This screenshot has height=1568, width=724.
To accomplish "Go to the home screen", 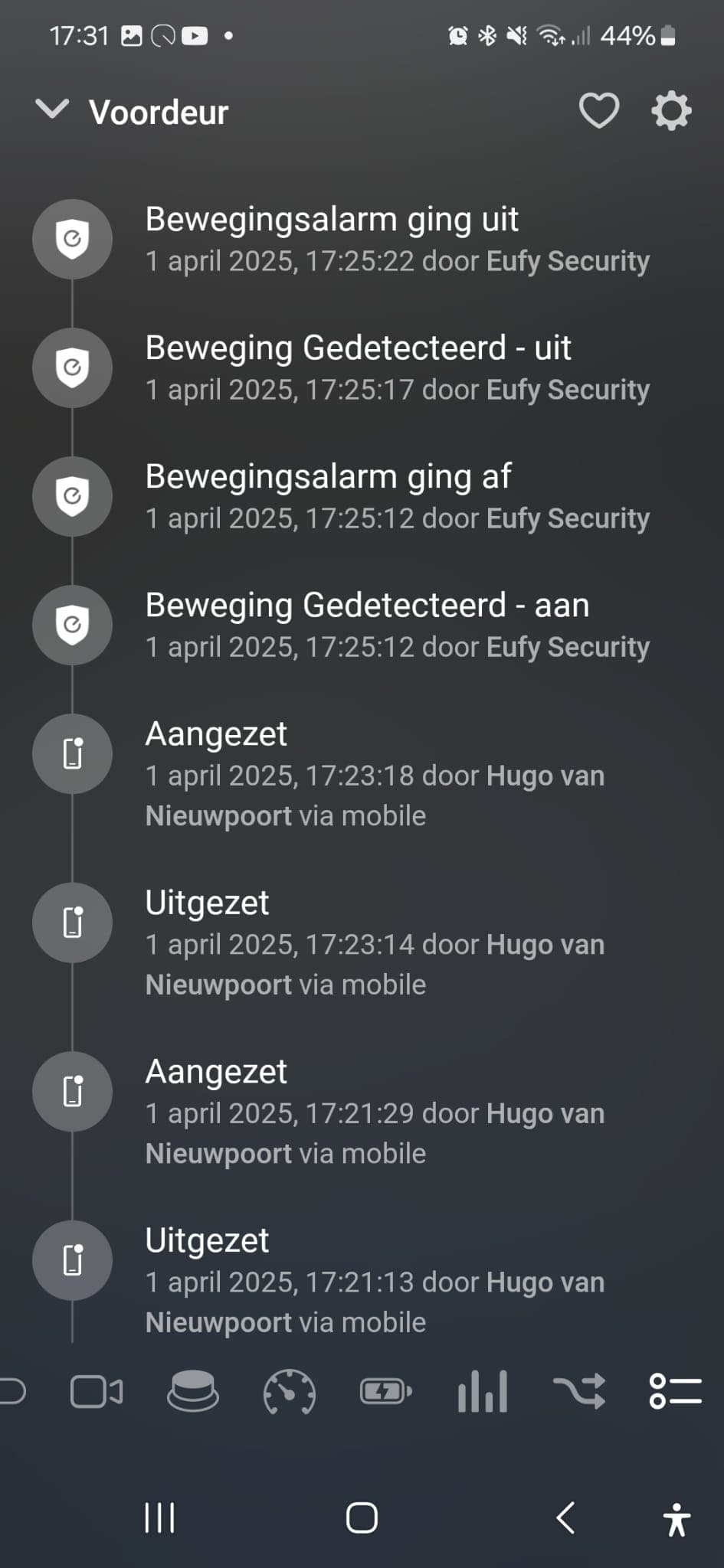I will (362, 1518).
